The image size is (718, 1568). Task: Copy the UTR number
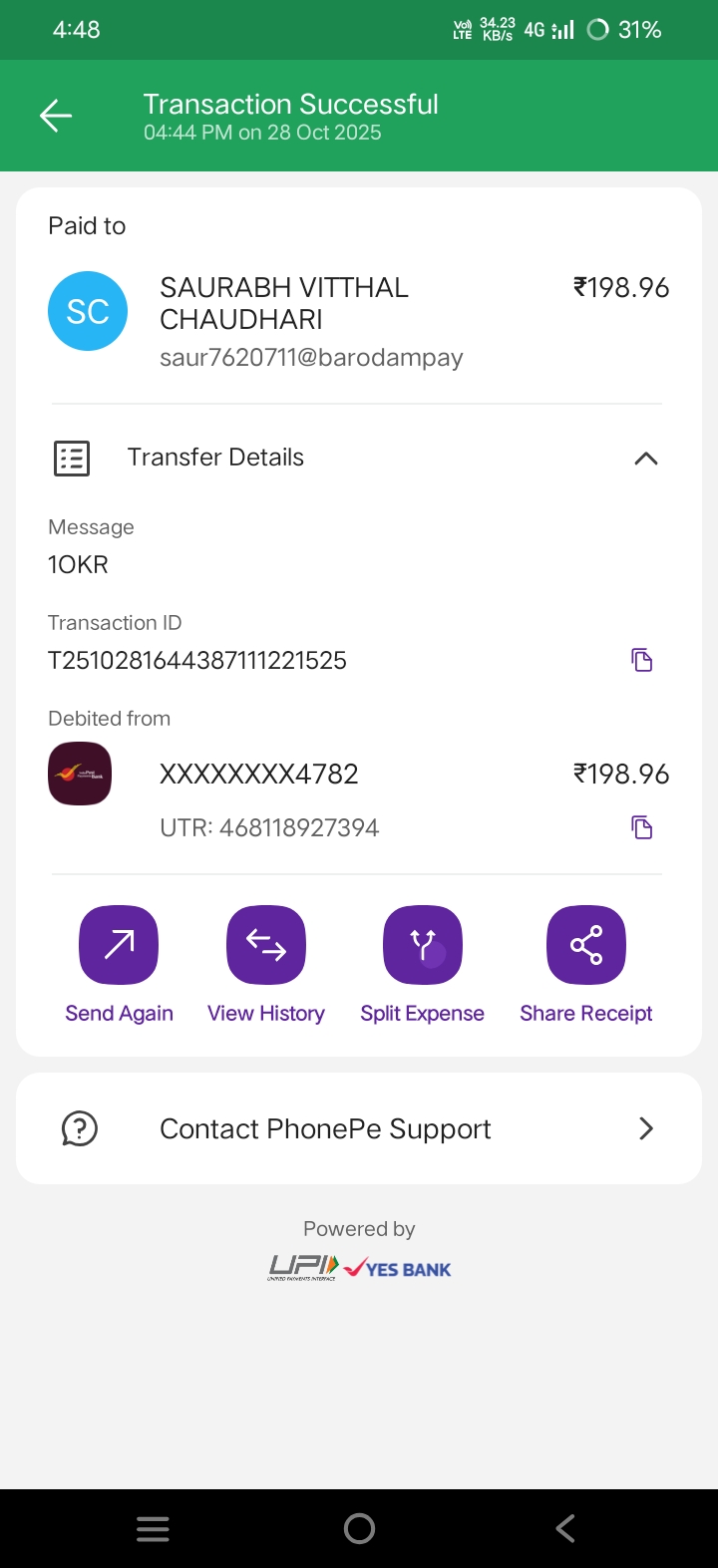(641, 827)
